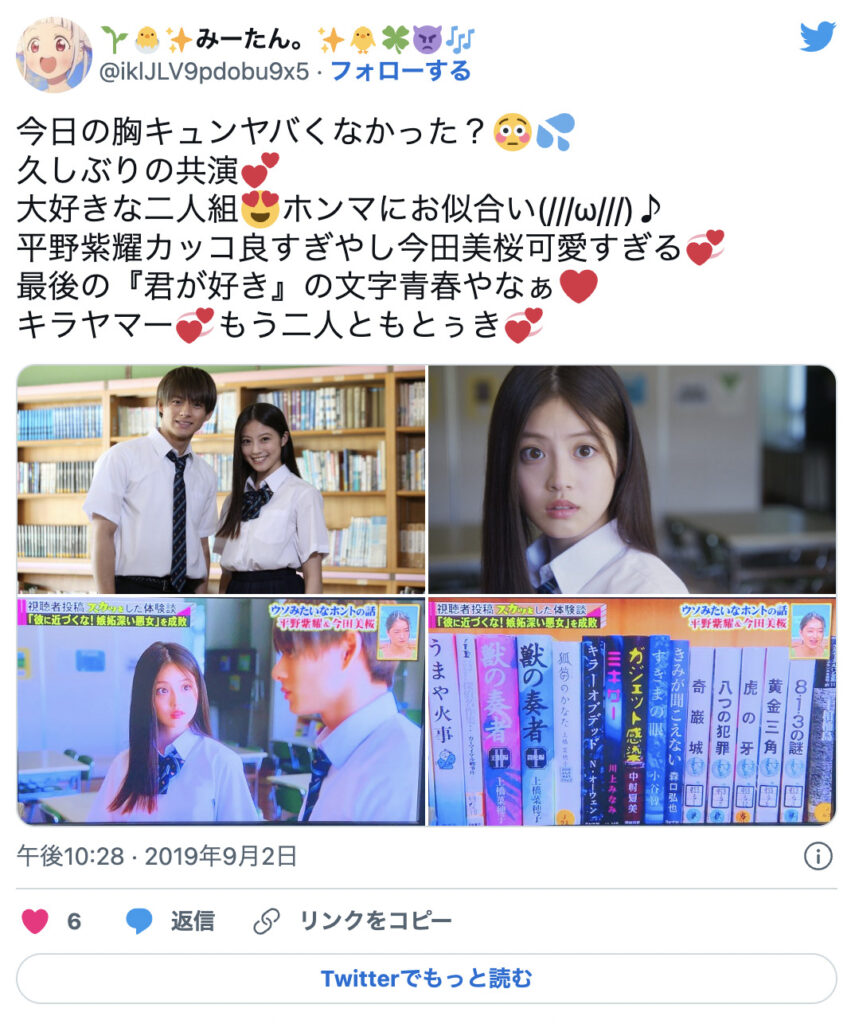
Task: Open the close-up photo of the girl
Action: (x=632, y=479)
